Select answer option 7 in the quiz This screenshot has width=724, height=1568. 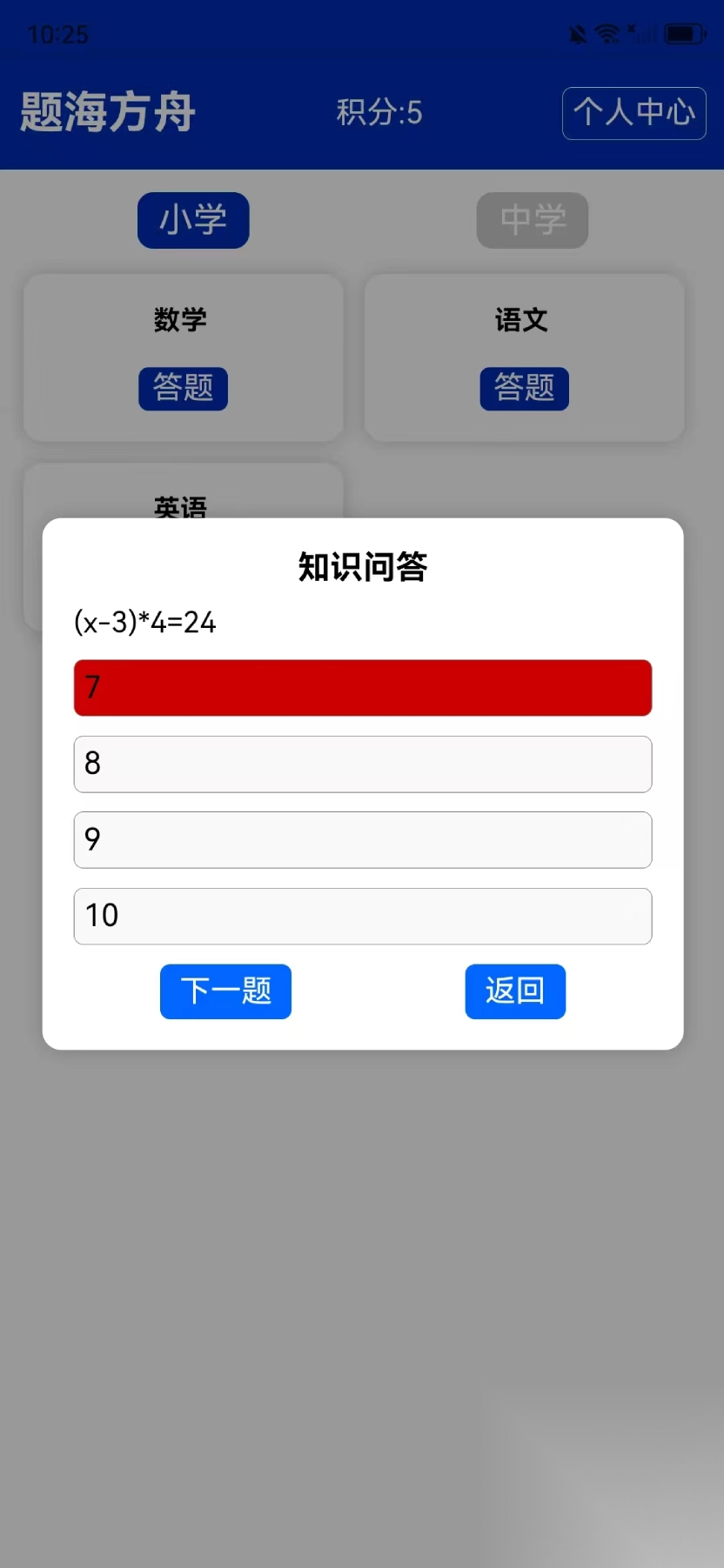(x=362, y=688)
